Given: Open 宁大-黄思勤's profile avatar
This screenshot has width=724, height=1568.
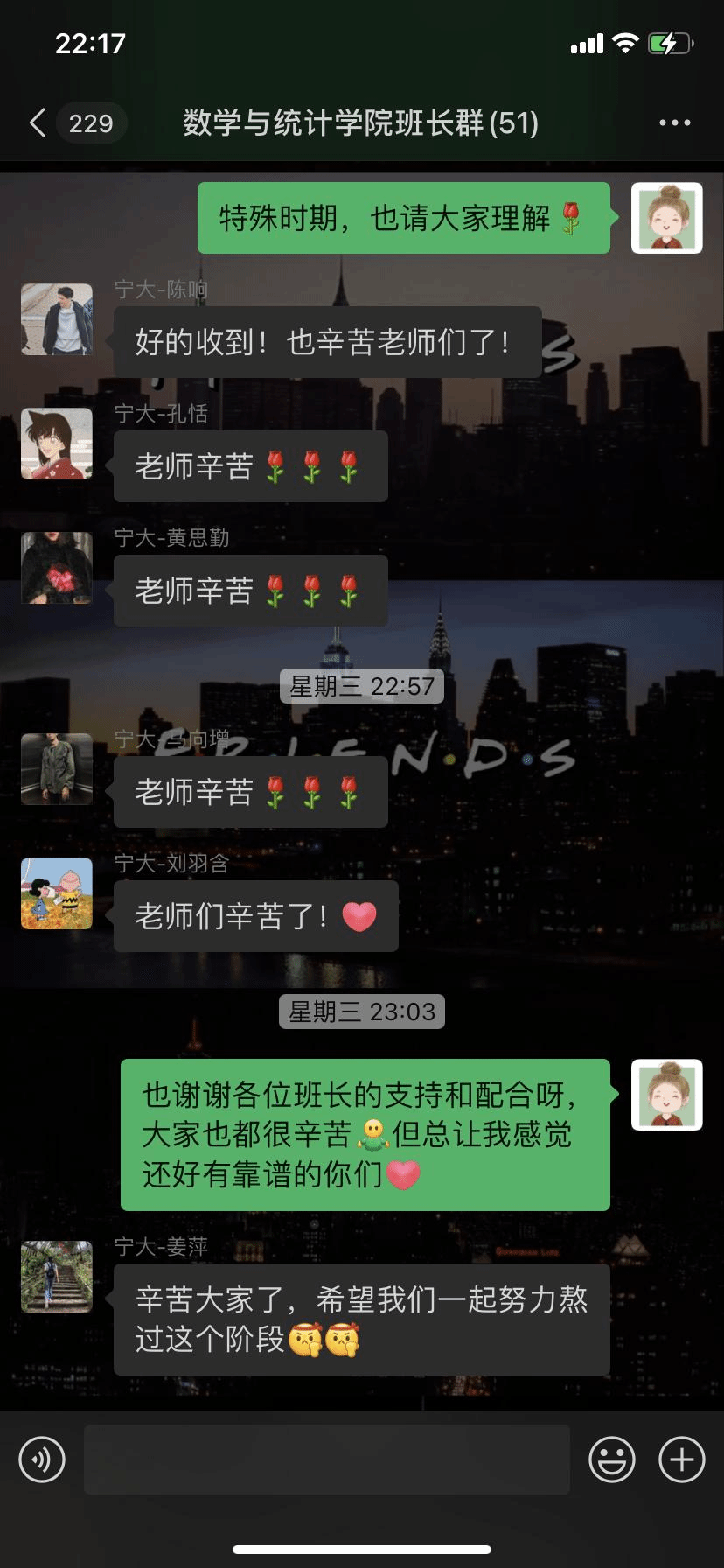Looking at the screenshot, I should [57, 568].
